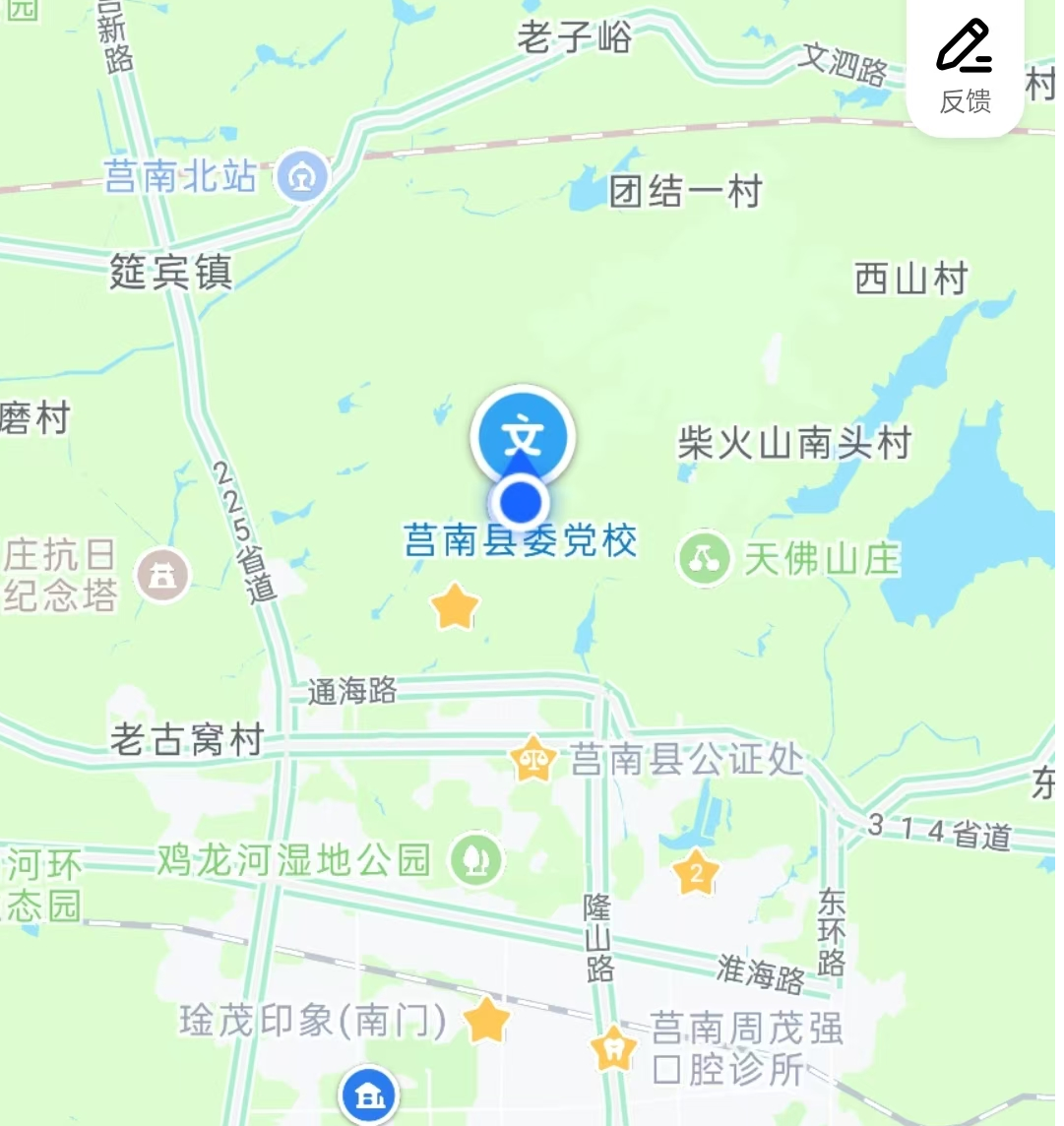The image size is (1064, 1126).
Task: Tap the 莒南周茂强口腔诊所 dental clinic marker
Action: tap(614, 1047)
